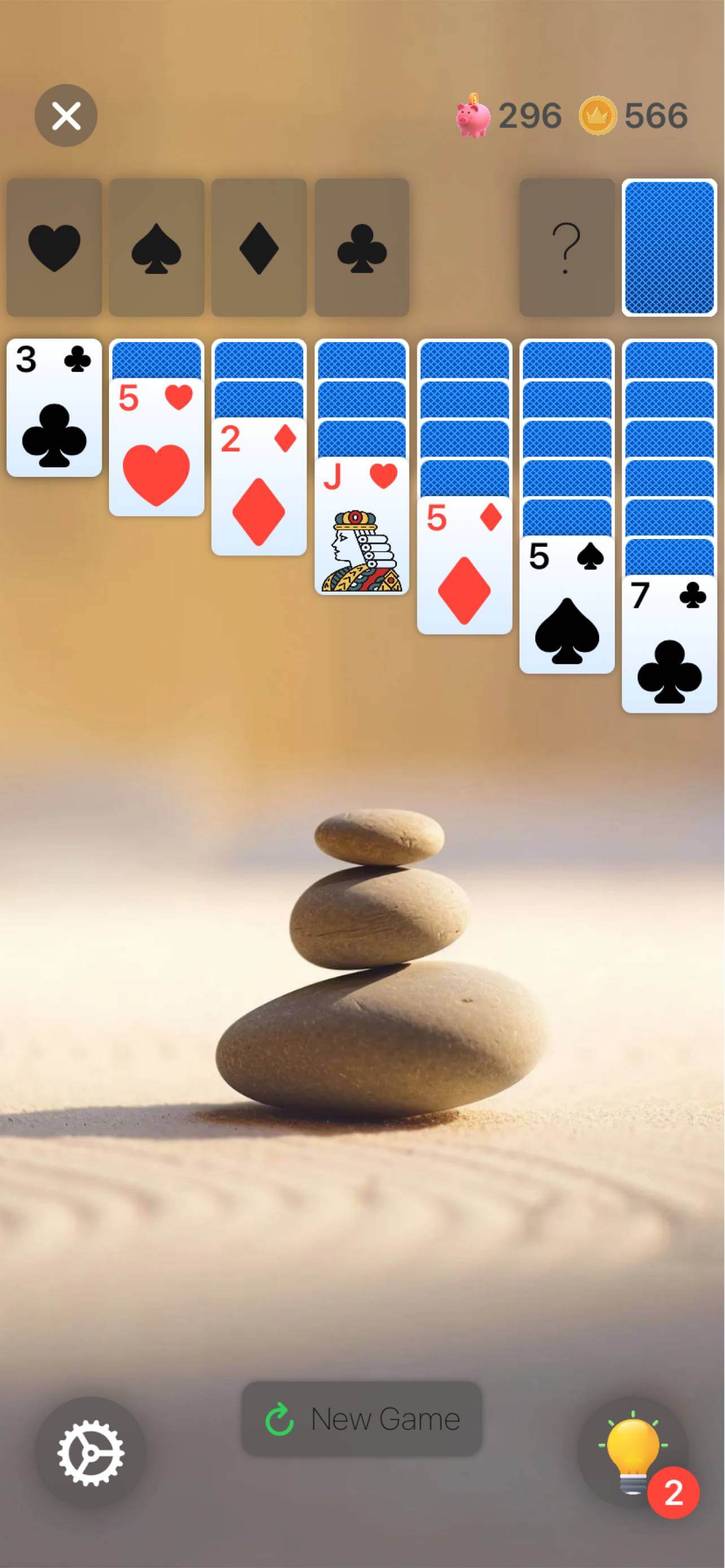Open the piggy bank with 296

tap(509, 116)
